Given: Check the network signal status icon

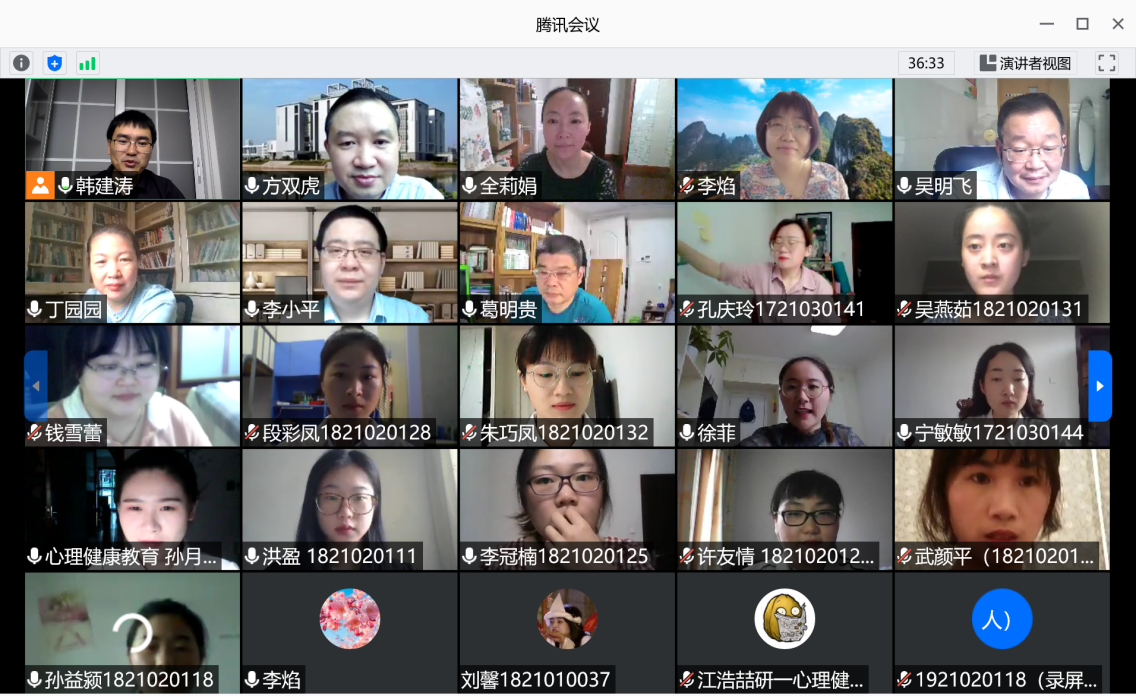Looking at the screenshot, I should point(87,63).
